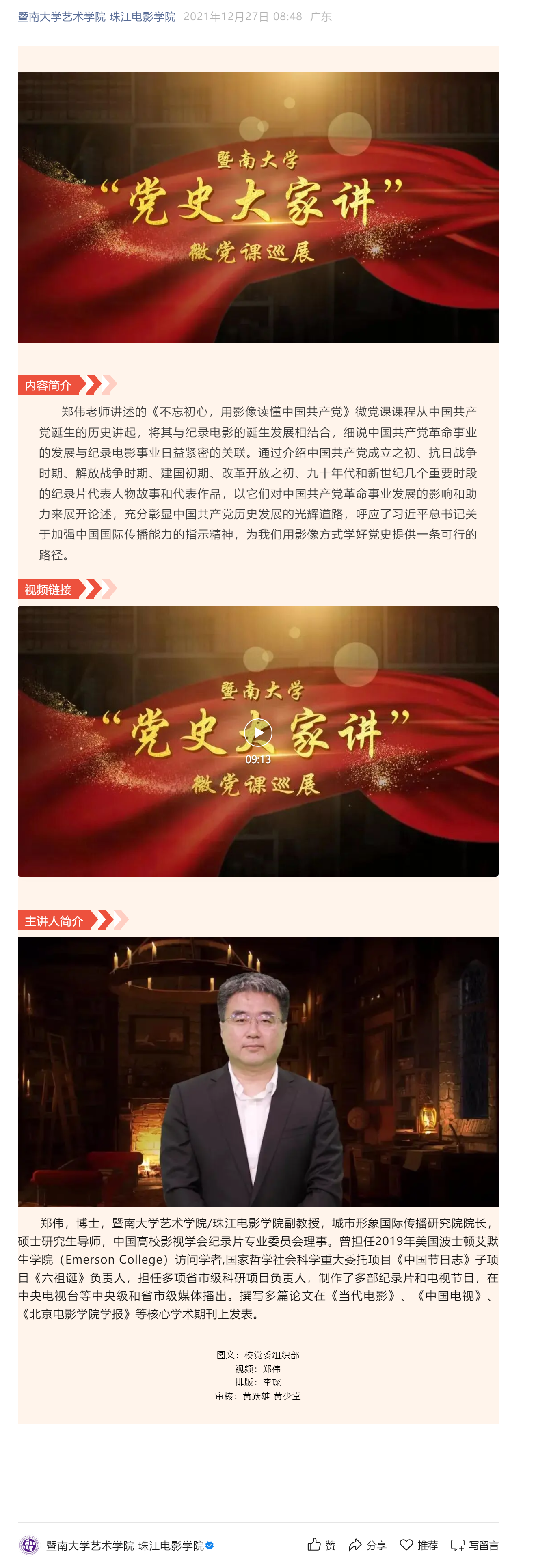View the speaker 郑伟 photo
The image size is (536, 1568).
(257, 1071)
